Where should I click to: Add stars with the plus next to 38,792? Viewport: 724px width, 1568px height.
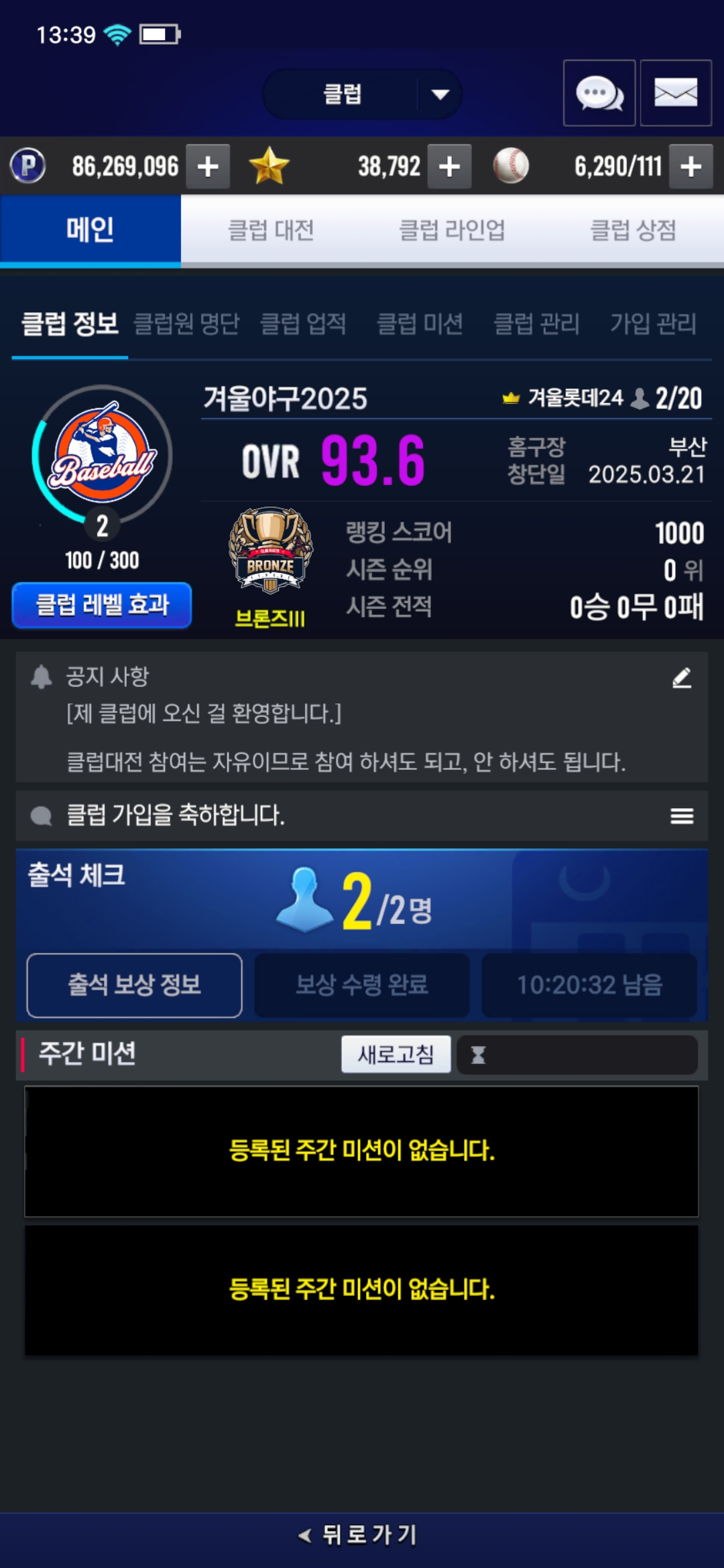pyautogui.click(x=449, y=166)
